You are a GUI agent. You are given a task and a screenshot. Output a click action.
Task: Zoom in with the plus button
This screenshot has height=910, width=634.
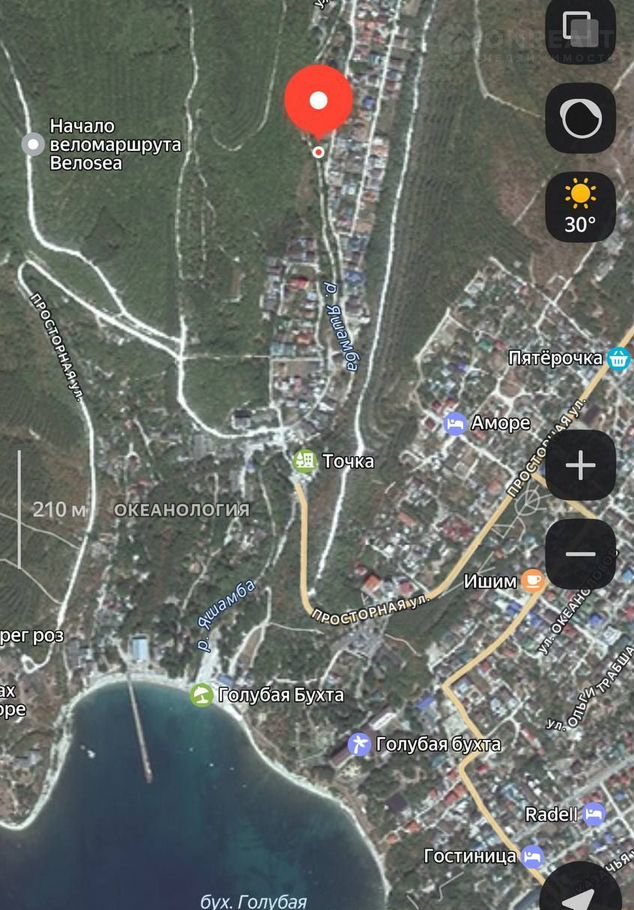(x=580, y=465)
